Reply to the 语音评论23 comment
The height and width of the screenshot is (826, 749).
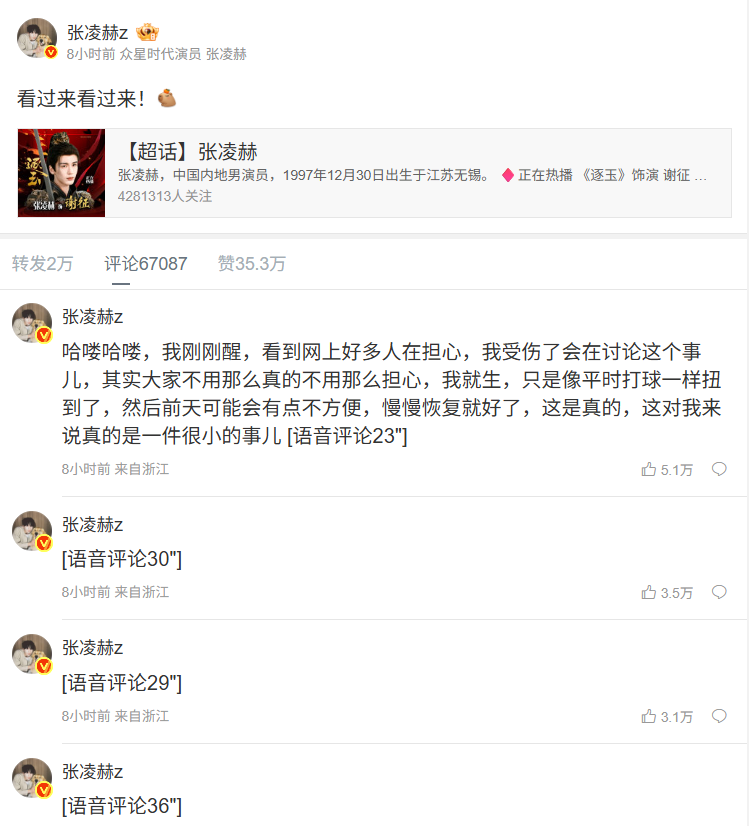pyautogui.click(x=719, y=469)
